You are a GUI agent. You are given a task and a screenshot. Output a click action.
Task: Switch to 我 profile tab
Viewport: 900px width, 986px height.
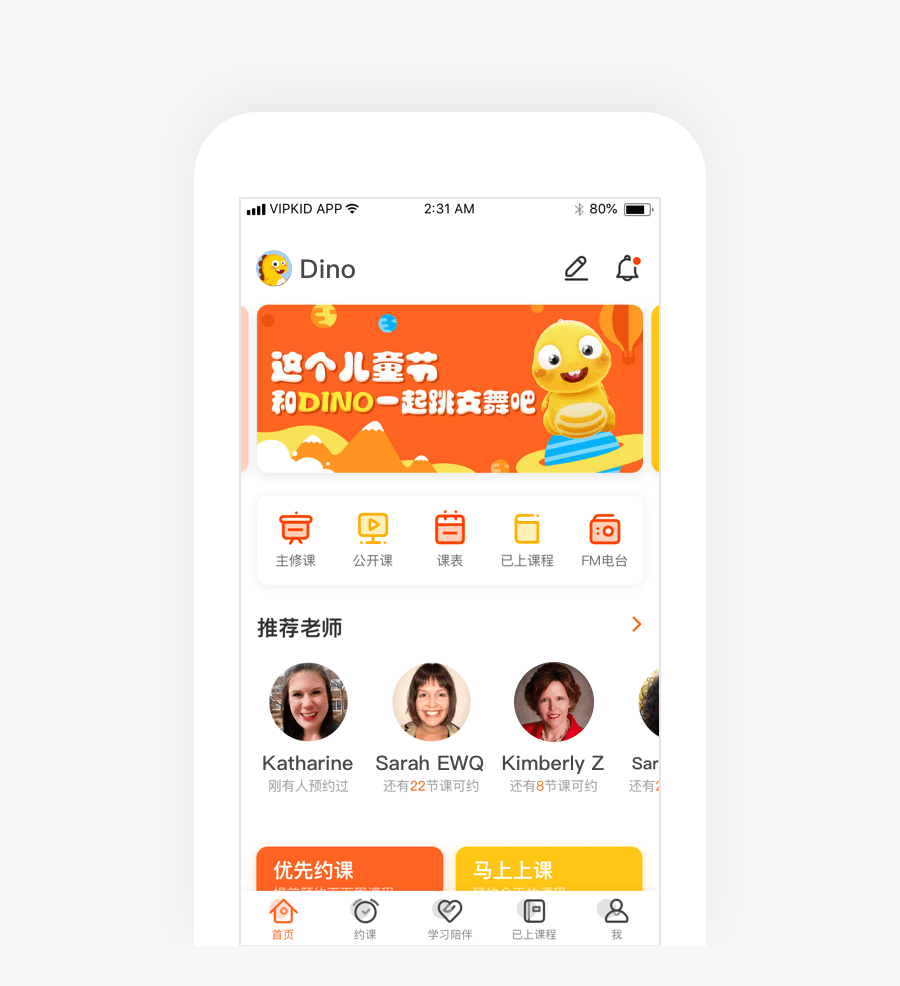pos(616,920)
